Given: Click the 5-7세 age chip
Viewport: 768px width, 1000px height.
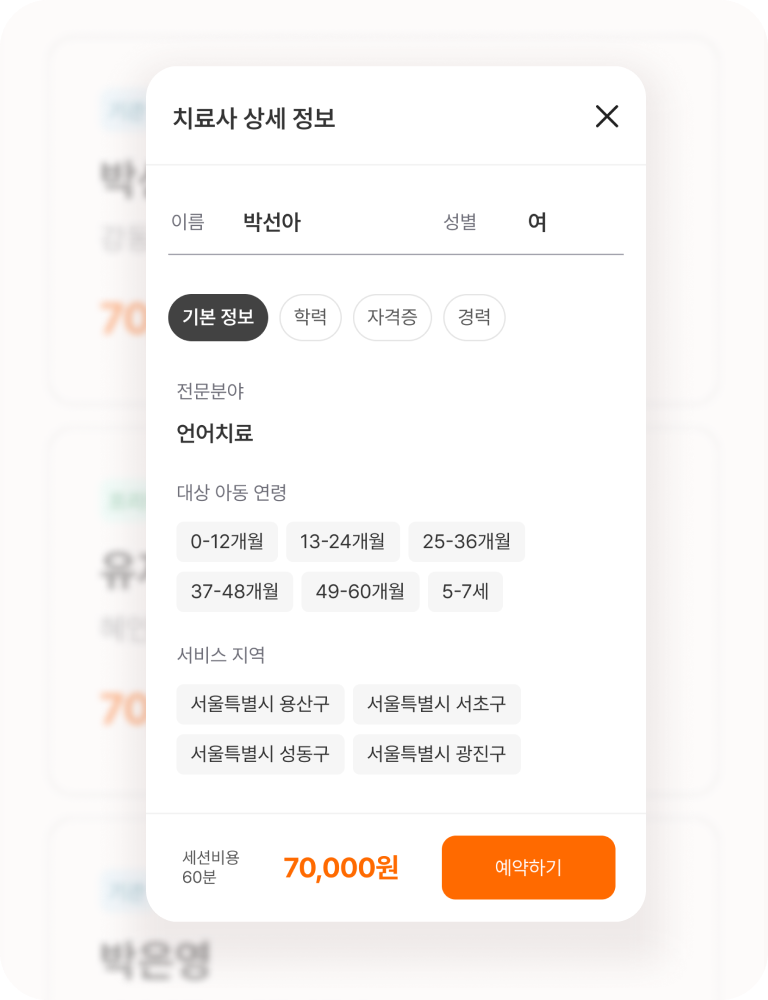Looking at the screenshot, I should [x=466, y=591].
